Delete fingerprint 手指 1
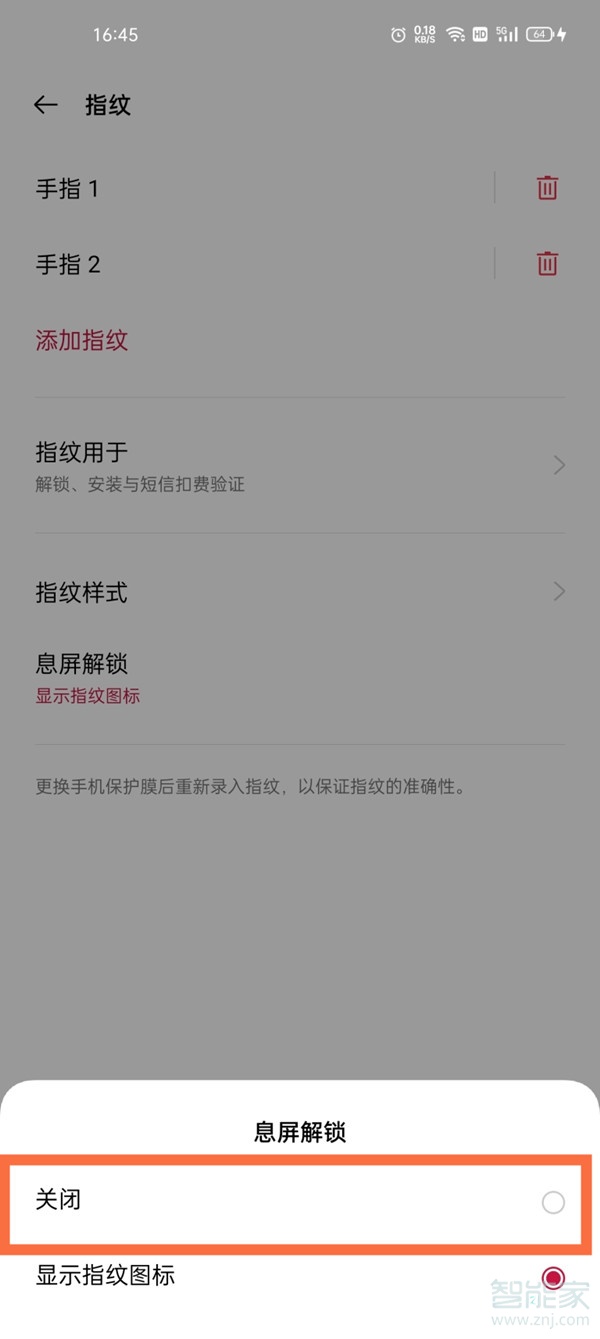Screen dimensions: 600x1339 tap(547, 188)
